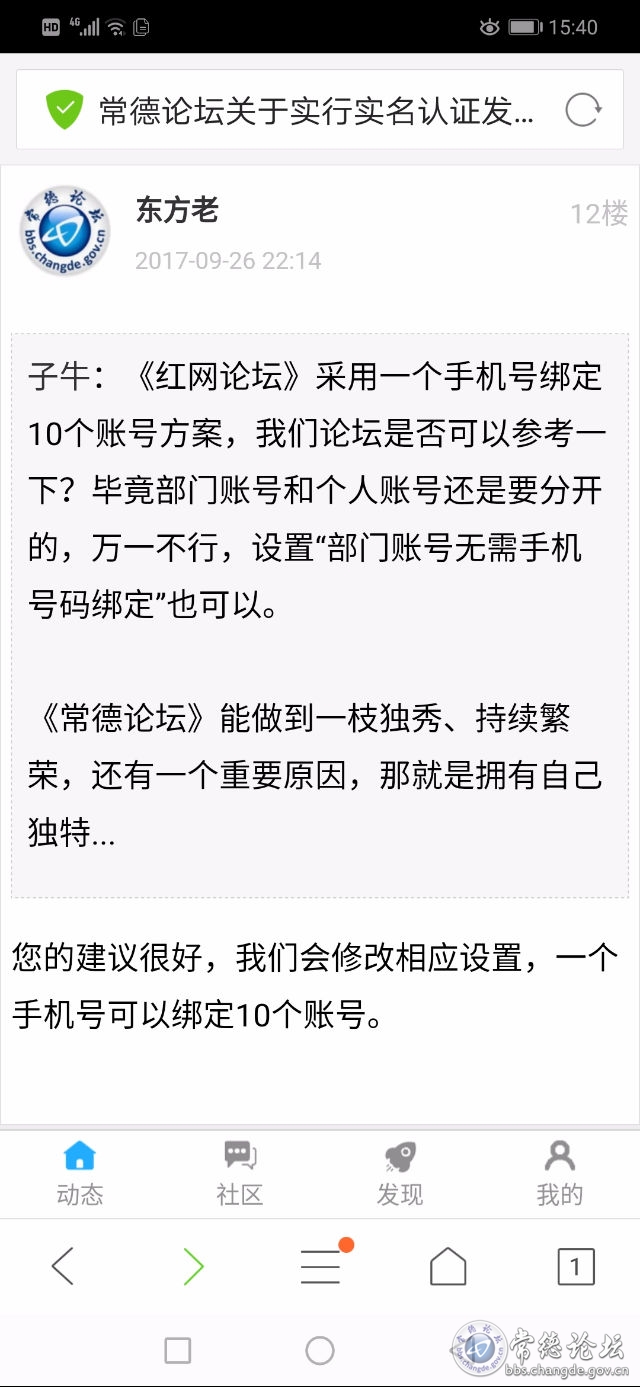The width and height of the screenshot is (640, 1387).
Task: Switch to the 发现 tab
Action: [x=400, y=1174]
